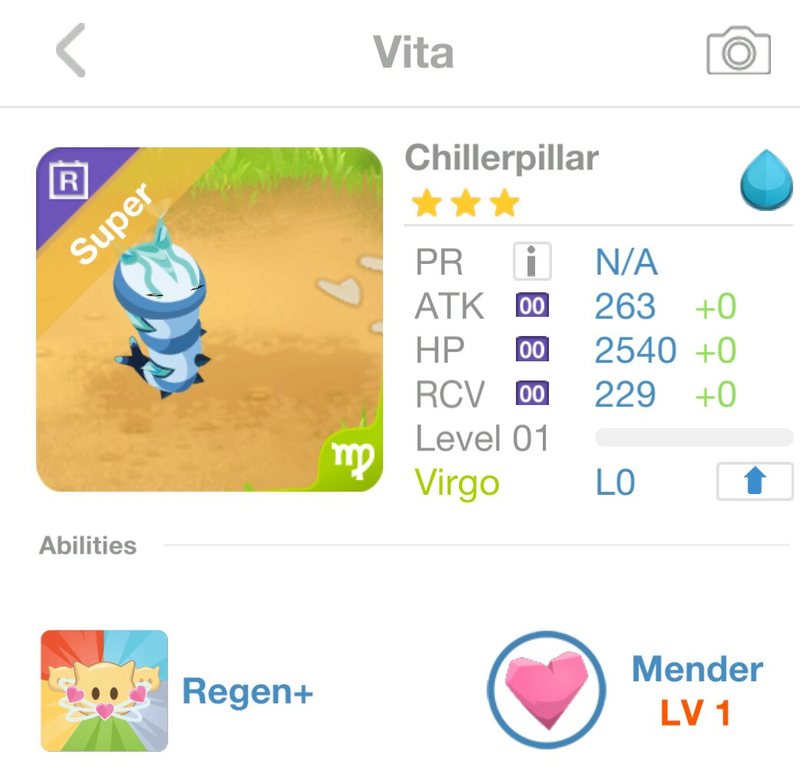800x784 pixels.
Task: Open the PR info icon
Action: coord(532,262)
